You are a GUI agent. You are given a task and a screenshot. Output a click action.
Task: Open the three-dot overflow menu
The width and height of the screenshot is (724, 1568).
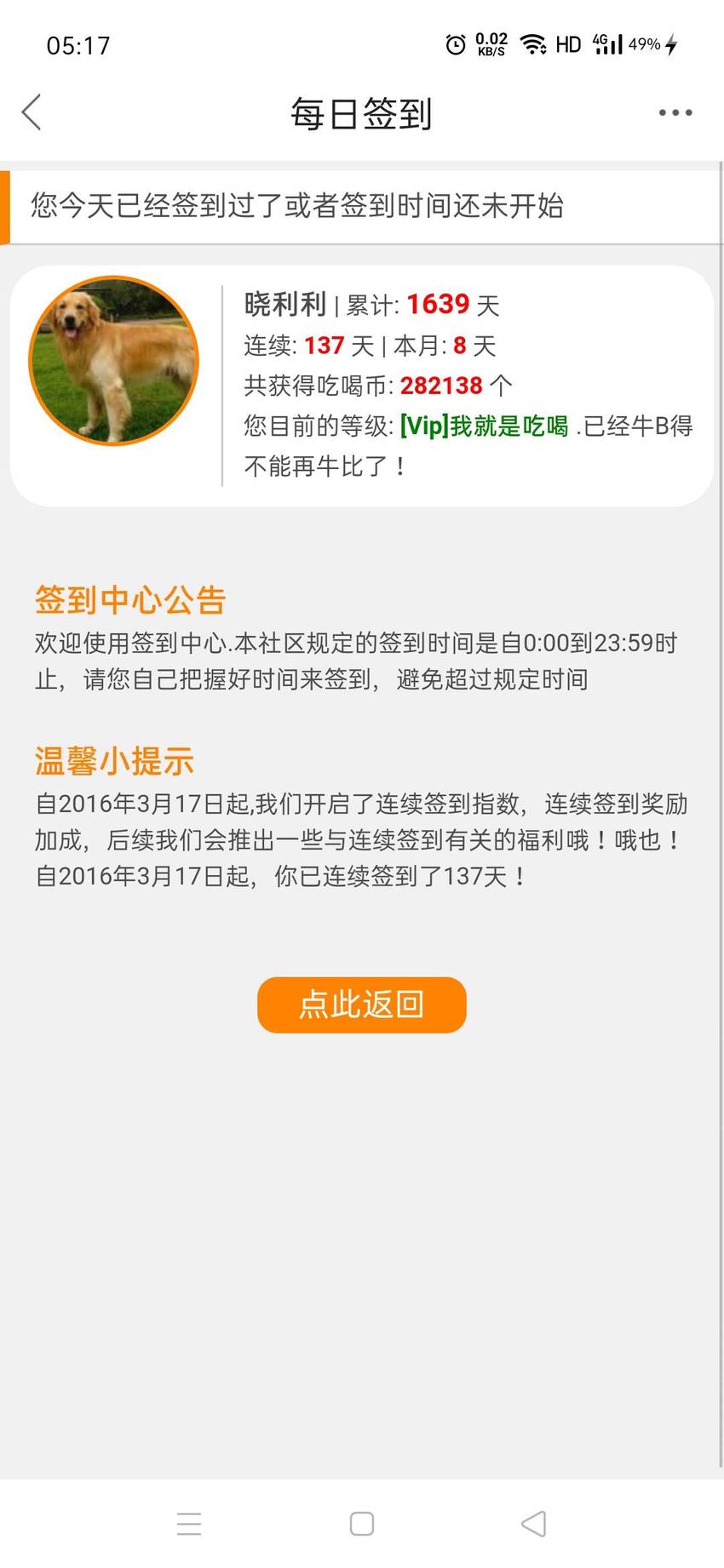(675, 112)
